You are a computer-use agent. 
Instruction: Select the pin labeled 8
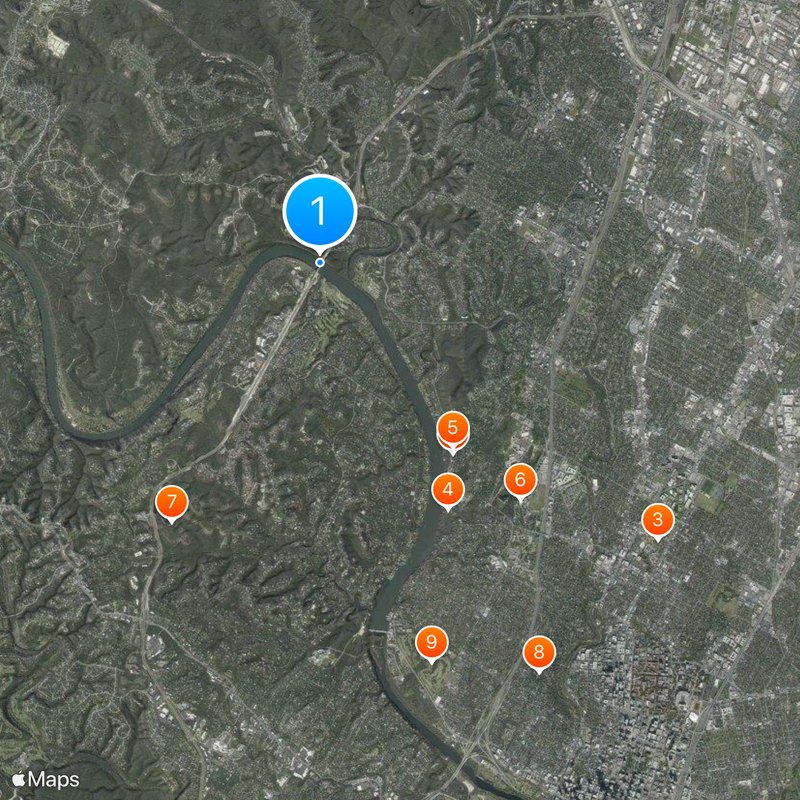click(x=539, y=653)
